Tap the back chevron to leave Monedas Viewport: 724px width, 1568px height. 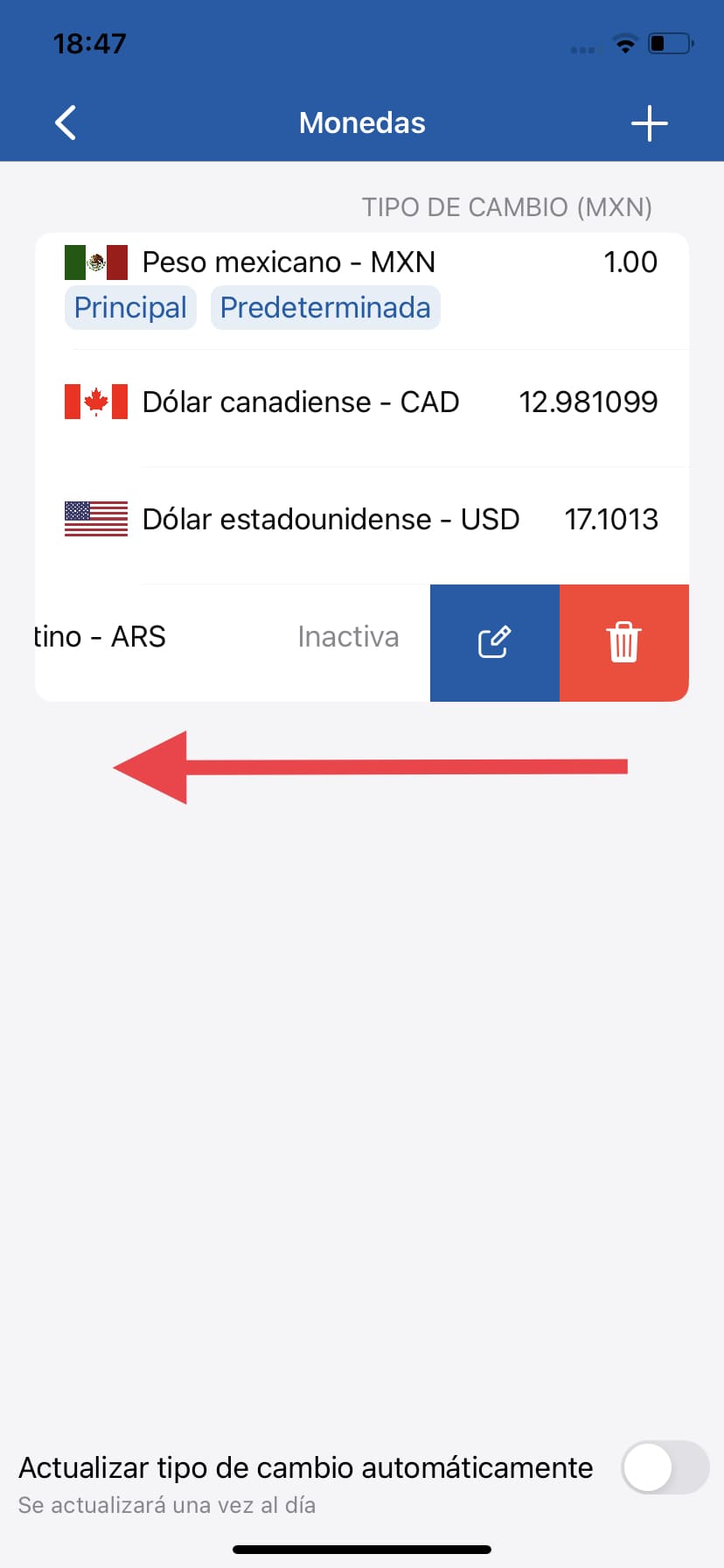click(65, 122)
